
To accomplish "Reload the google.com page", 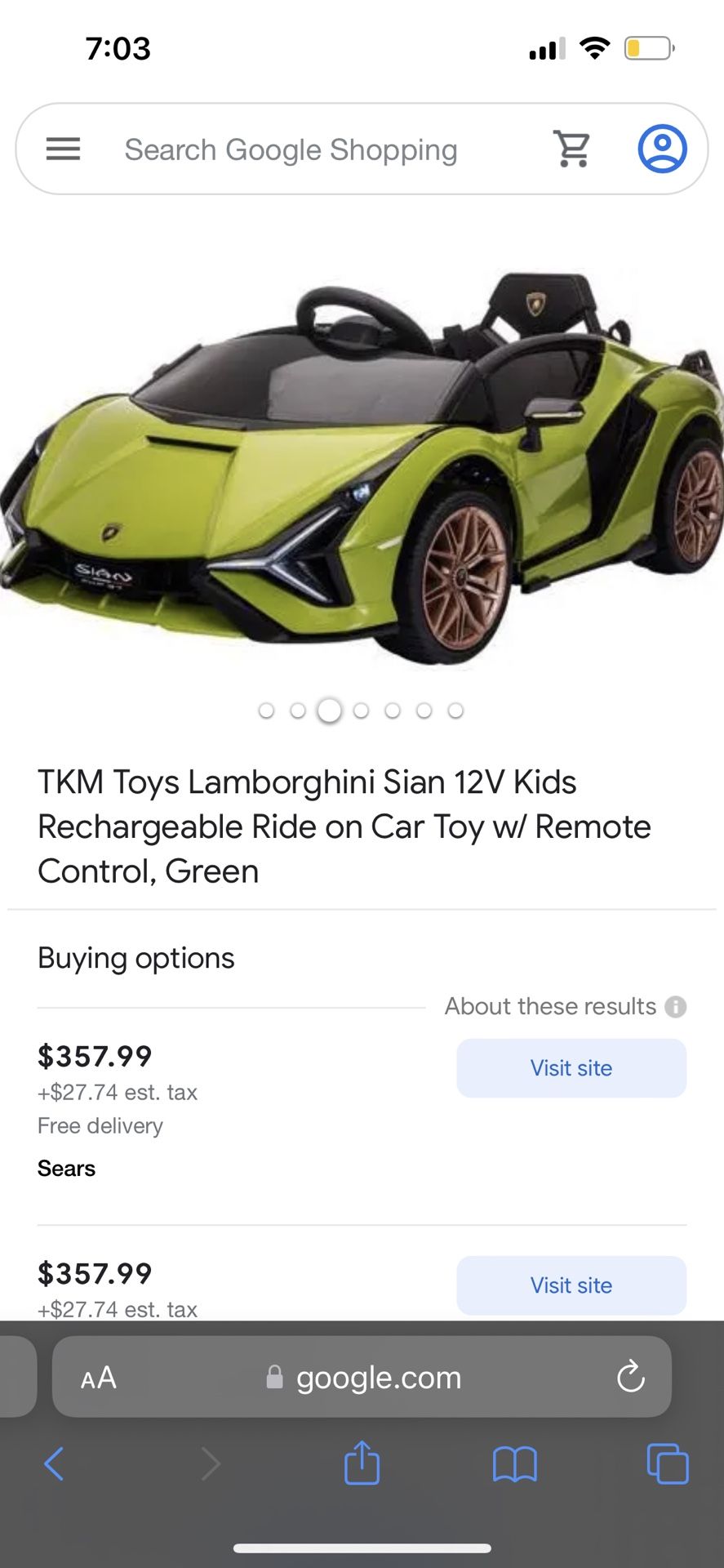I will (x=629, y=1378).
